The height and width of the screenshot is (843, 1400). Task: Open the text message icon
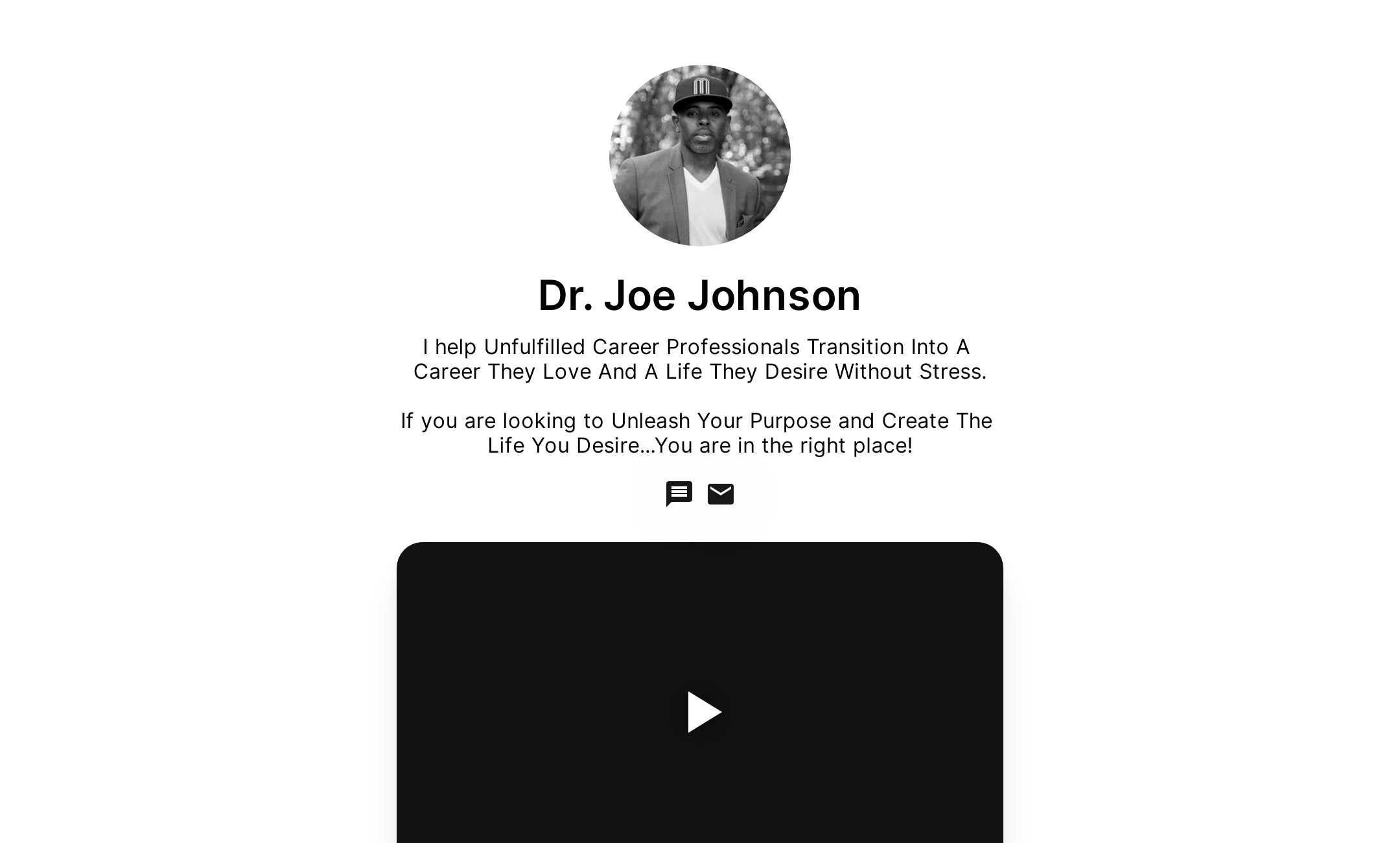pyautogui.click(x=679, y=493)
